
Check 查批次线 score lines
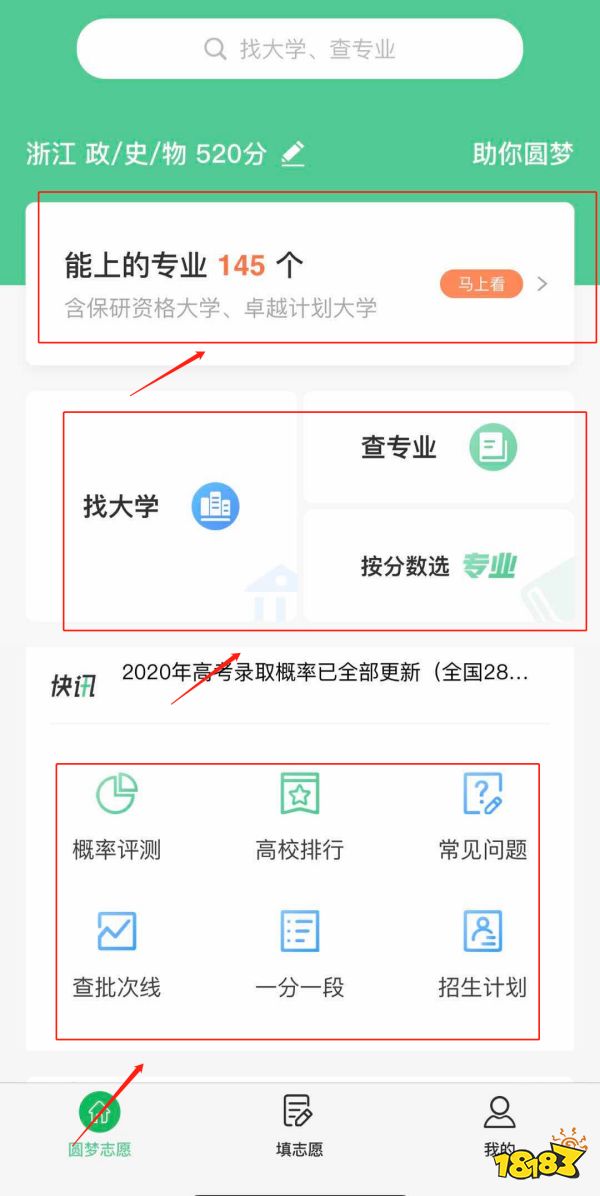pyautogui.click(x=117, y=955)
